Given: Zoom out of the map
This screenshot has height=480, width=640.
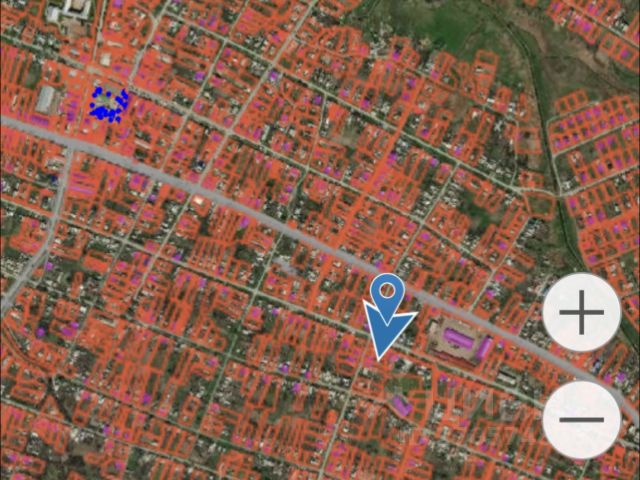Looking at the screenshot, I should point(582,419).
